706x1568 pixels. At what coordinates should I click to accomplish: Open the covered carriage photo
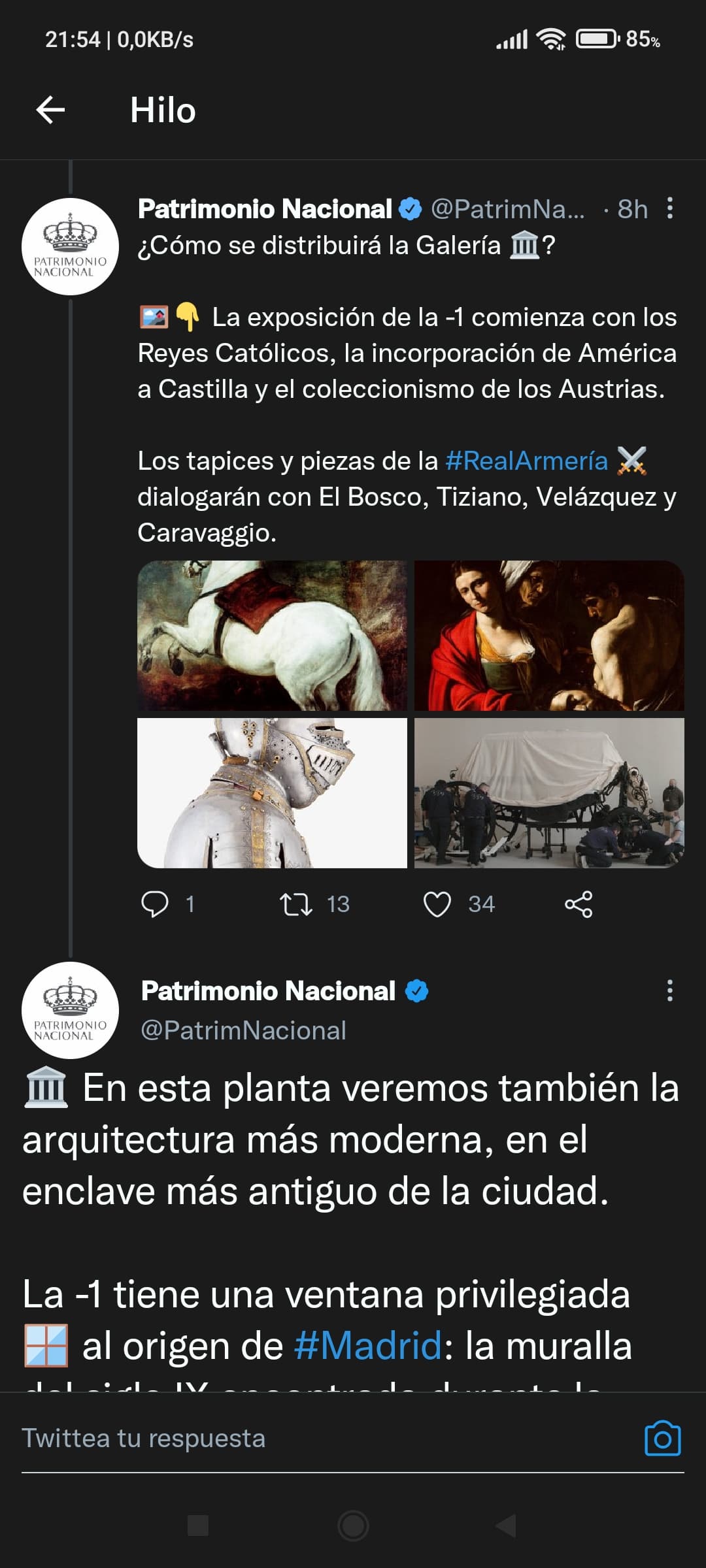[549, 793]
